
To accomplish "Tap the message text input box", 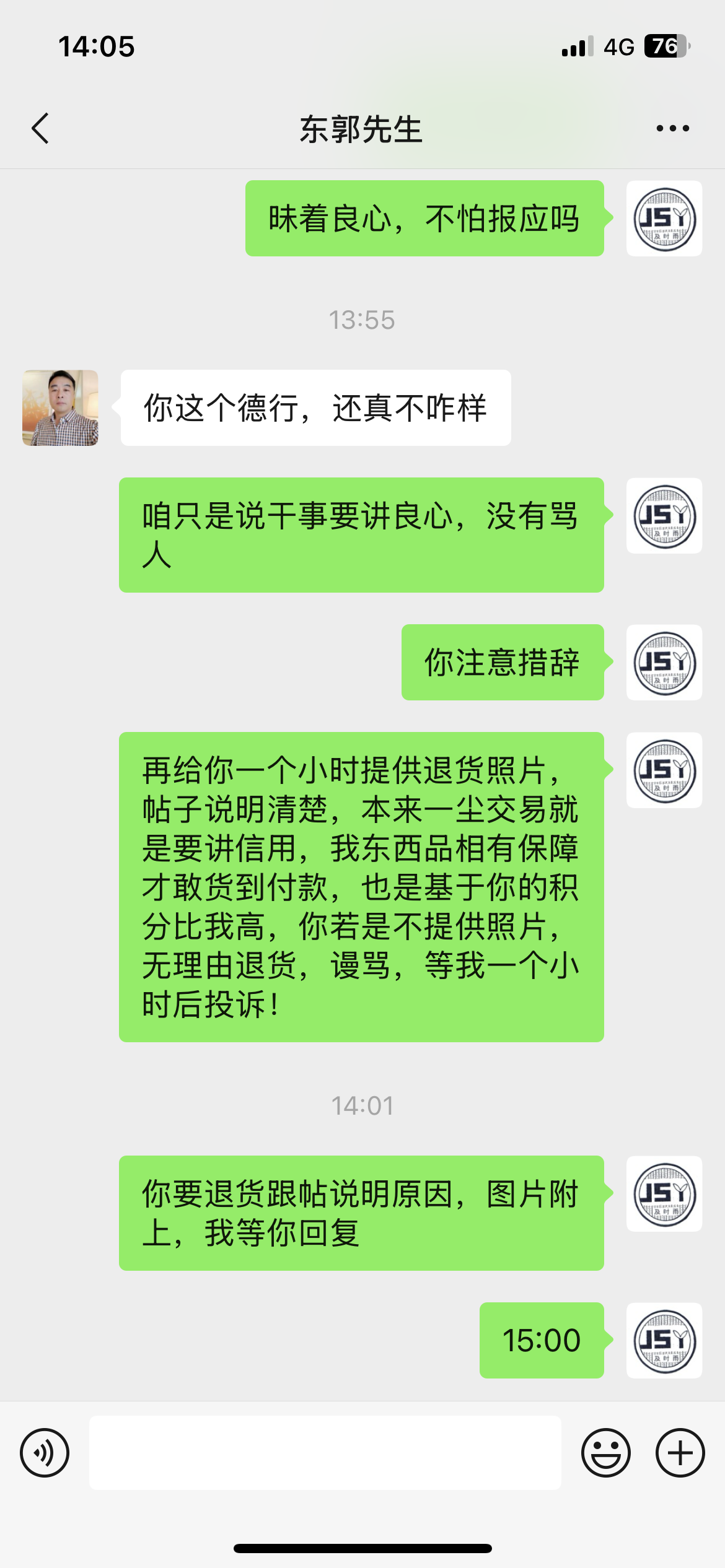I will tap(325, 1453).
